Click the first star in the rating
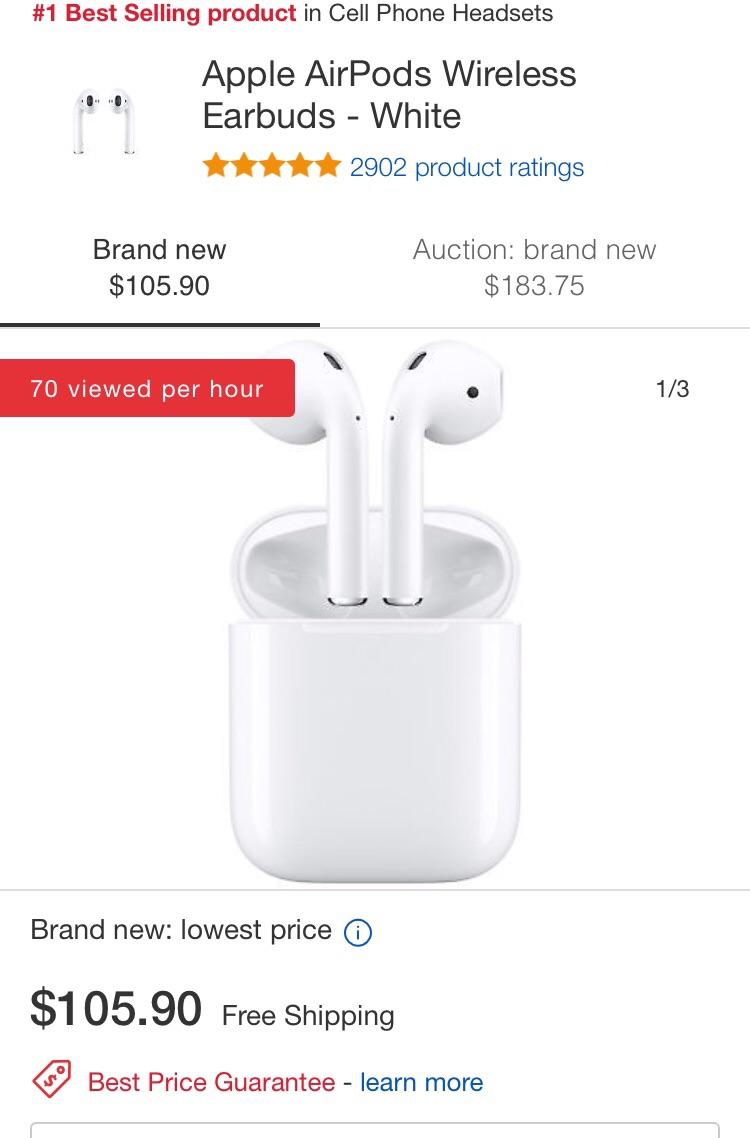Viewport: 750px width, 1138px height. click(218, 166)
